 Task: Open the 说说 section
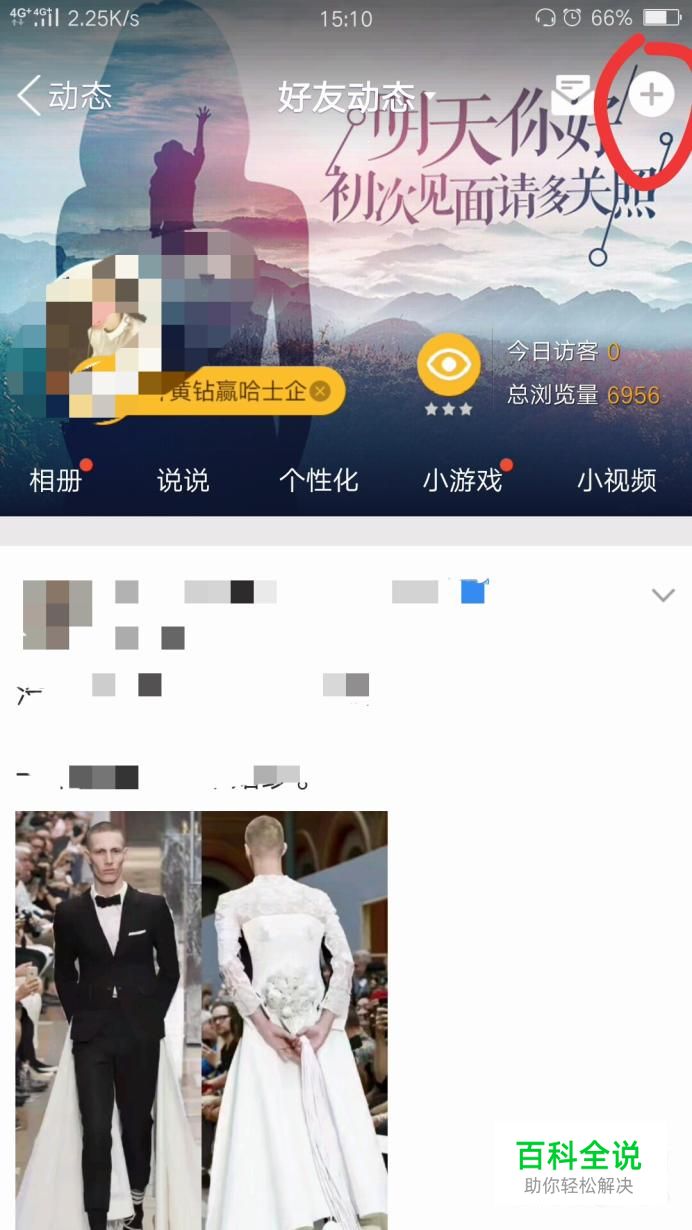(x=183, y=480)
